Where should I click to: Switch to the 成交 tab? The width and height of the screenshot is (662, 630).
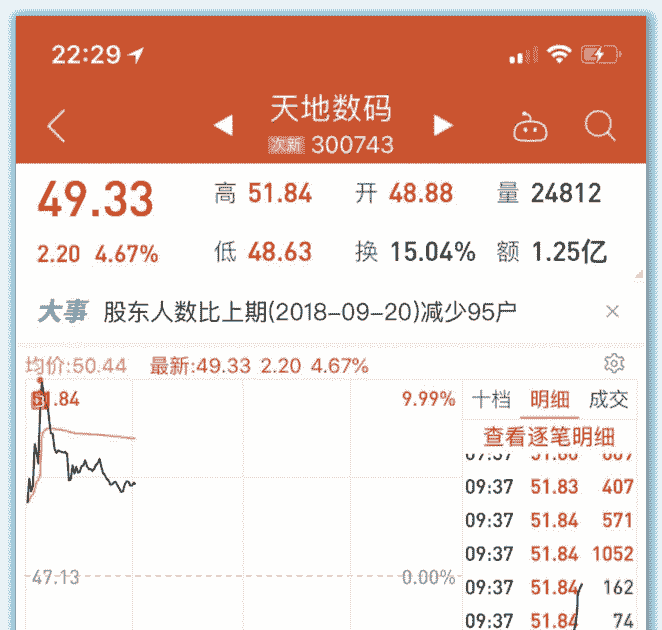(x=609, y=400)
